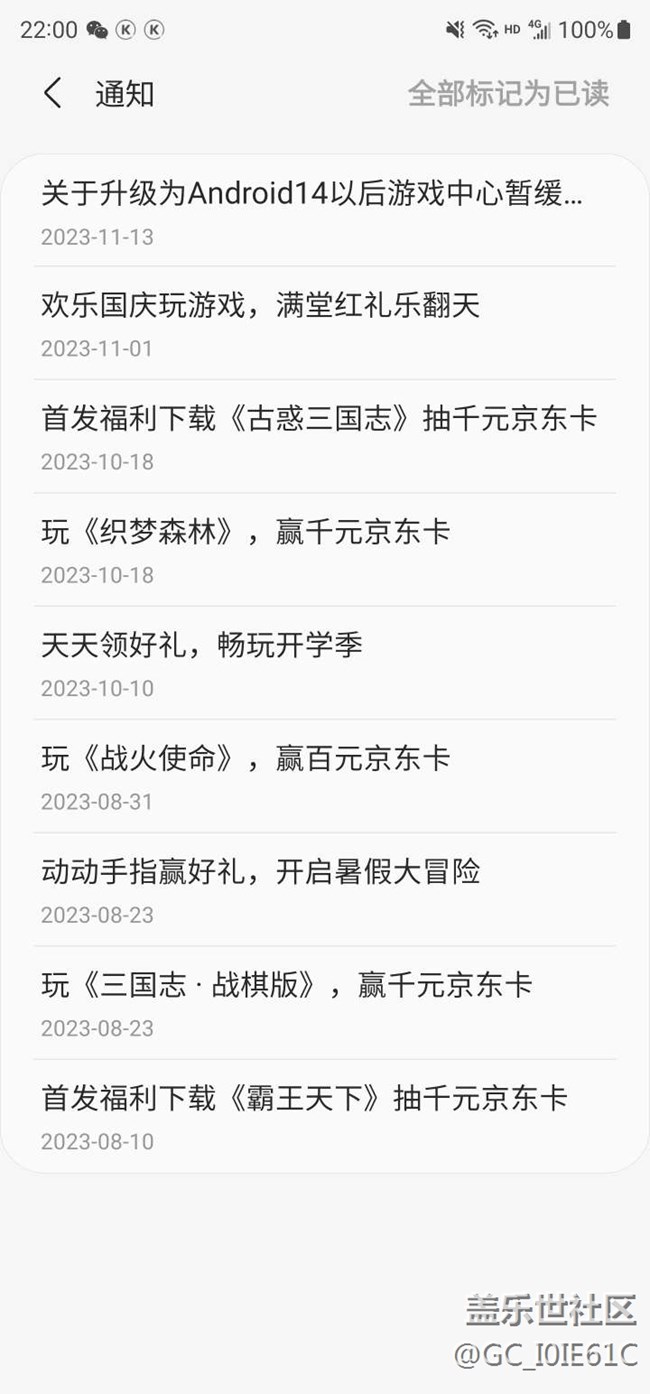Open 动动手指赢好礼 summer notification
This screenshot has height=1394, width=650.
(262, 888)
